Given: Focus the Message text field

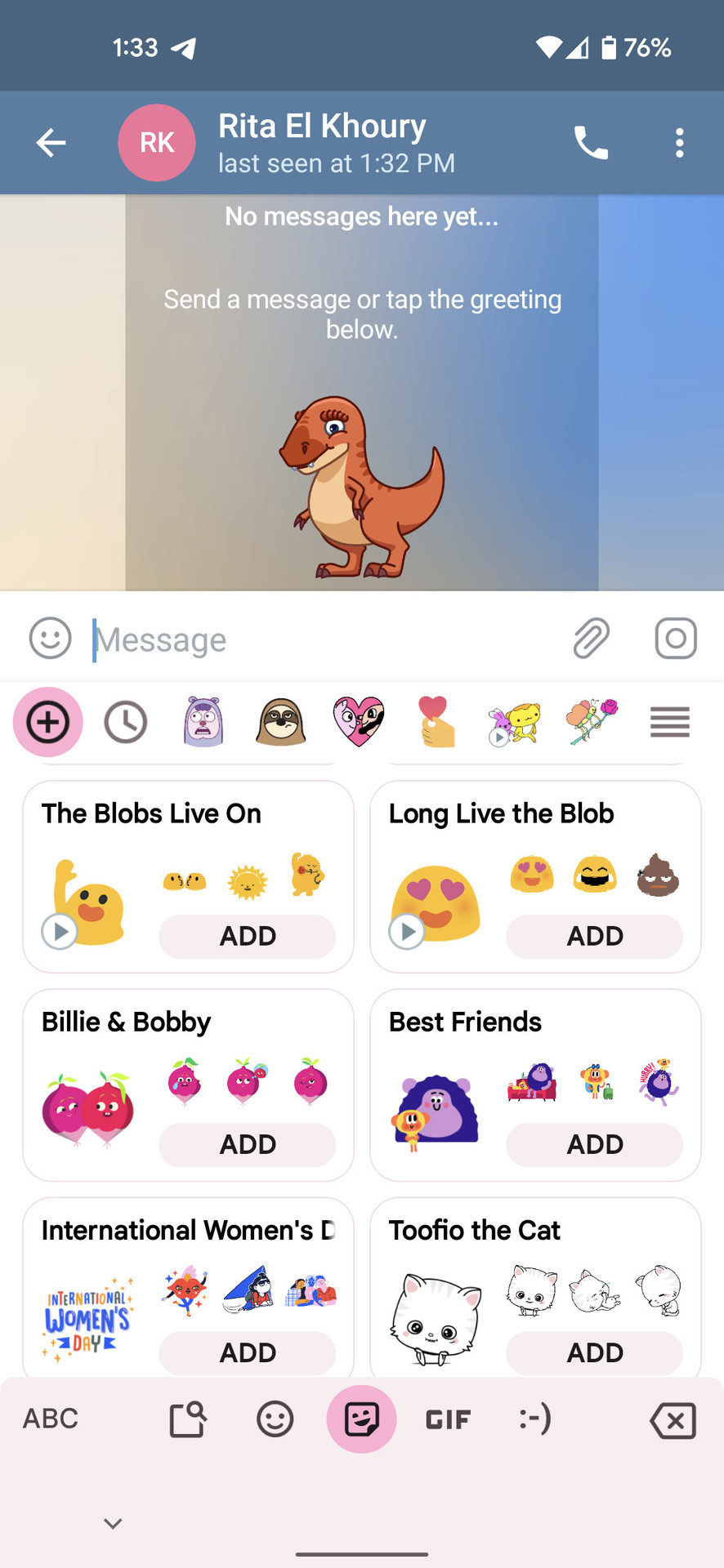Looking at the screenshot, I should [x=327, y=639].
